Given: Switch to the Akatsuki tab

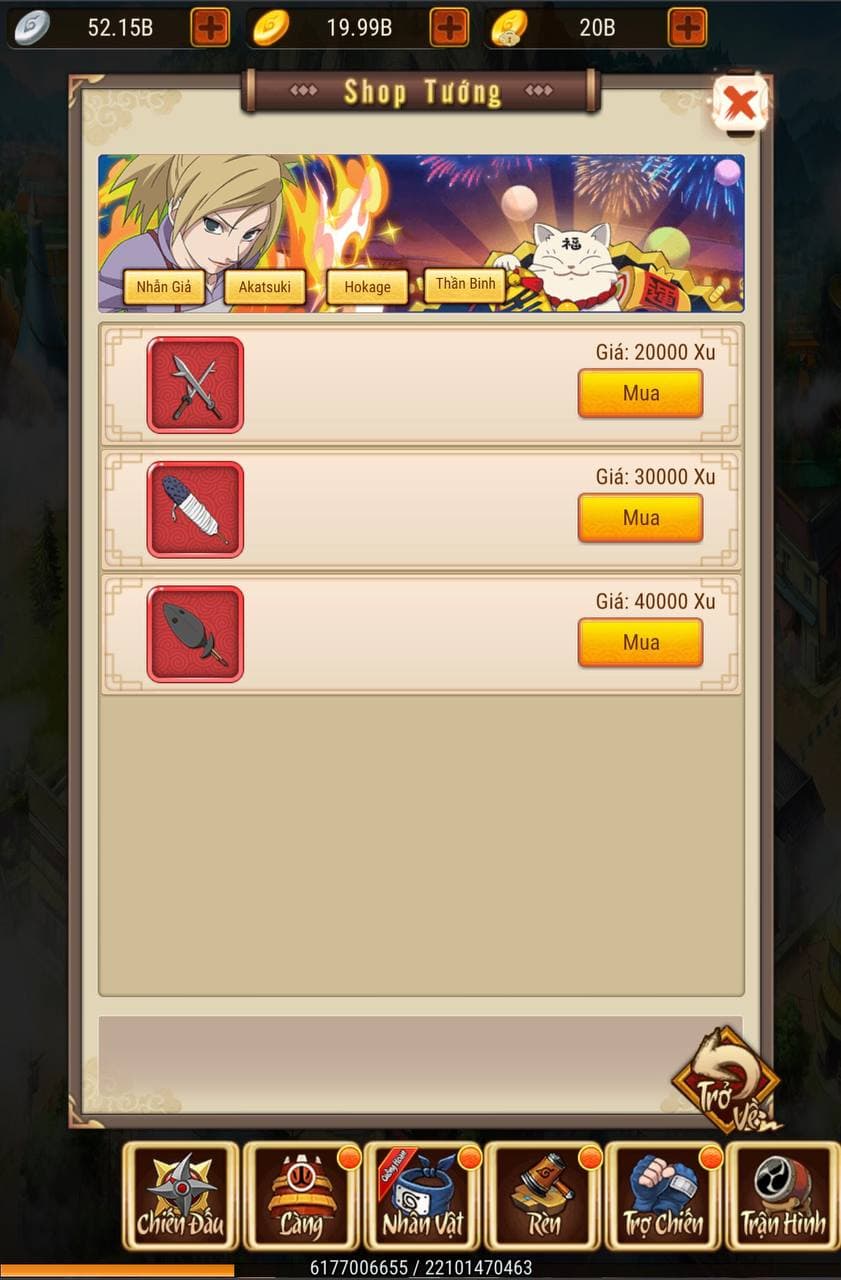Looking at the screenshot, I should click(264, 287).
